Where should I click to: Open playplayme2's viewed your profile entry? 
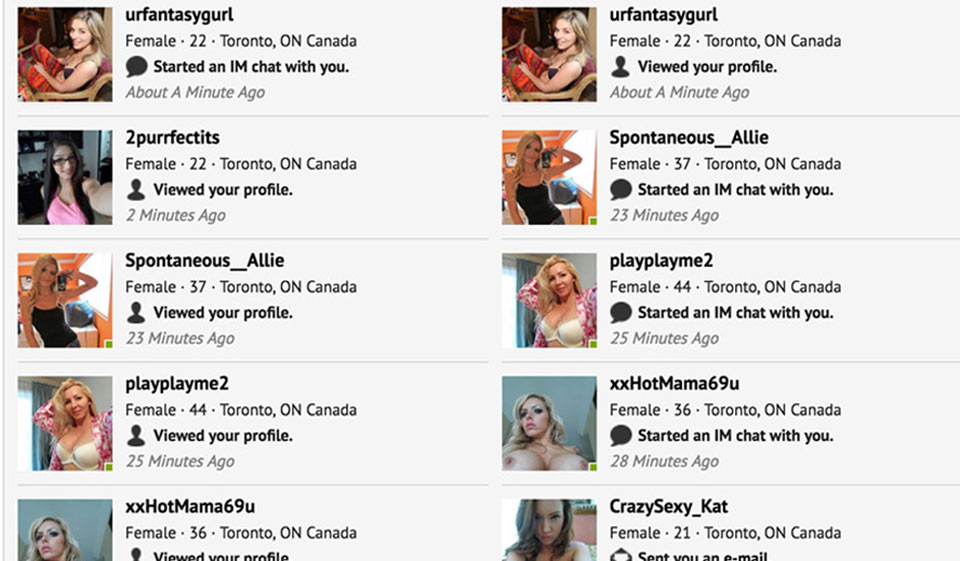222,436
